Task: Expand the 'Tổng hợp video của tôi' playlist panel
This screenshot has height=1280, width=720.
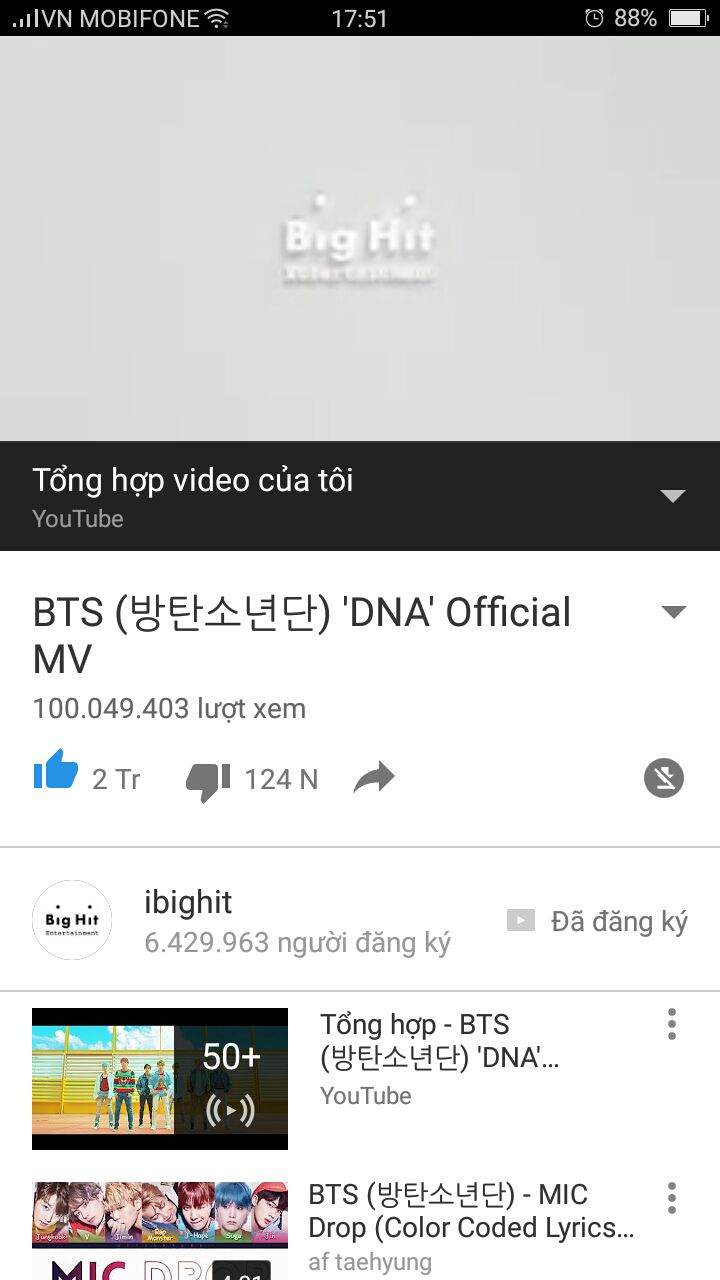Action: pos(673,496)
